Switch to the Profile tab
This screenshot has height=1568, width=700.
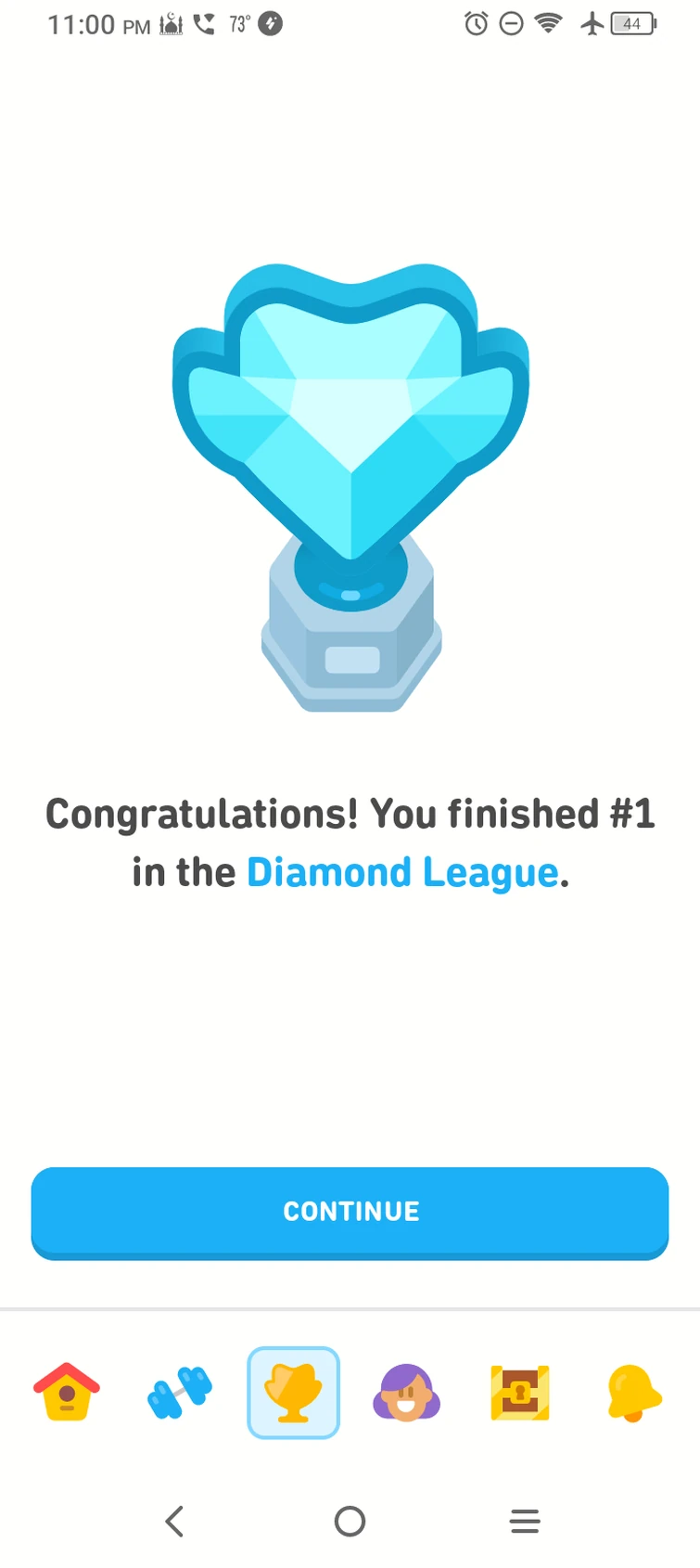[406, 1392]
